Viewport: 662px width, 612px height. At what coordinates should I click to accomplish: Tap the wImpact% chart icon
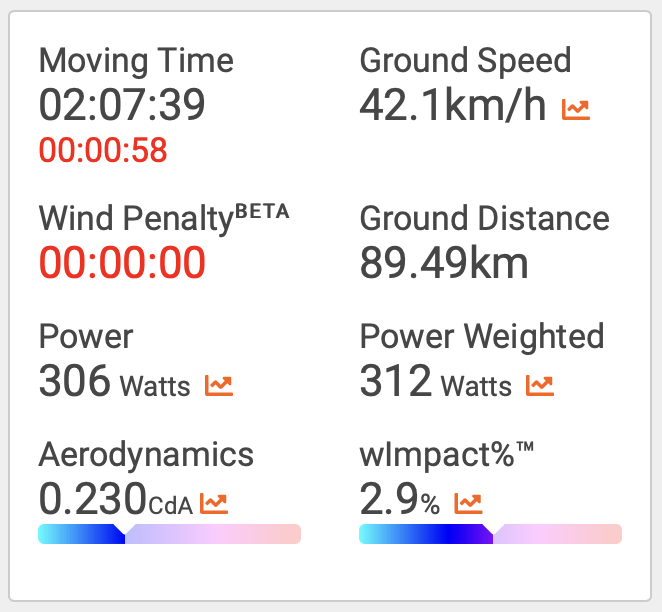pyautogui.click(x=469, y=503)
